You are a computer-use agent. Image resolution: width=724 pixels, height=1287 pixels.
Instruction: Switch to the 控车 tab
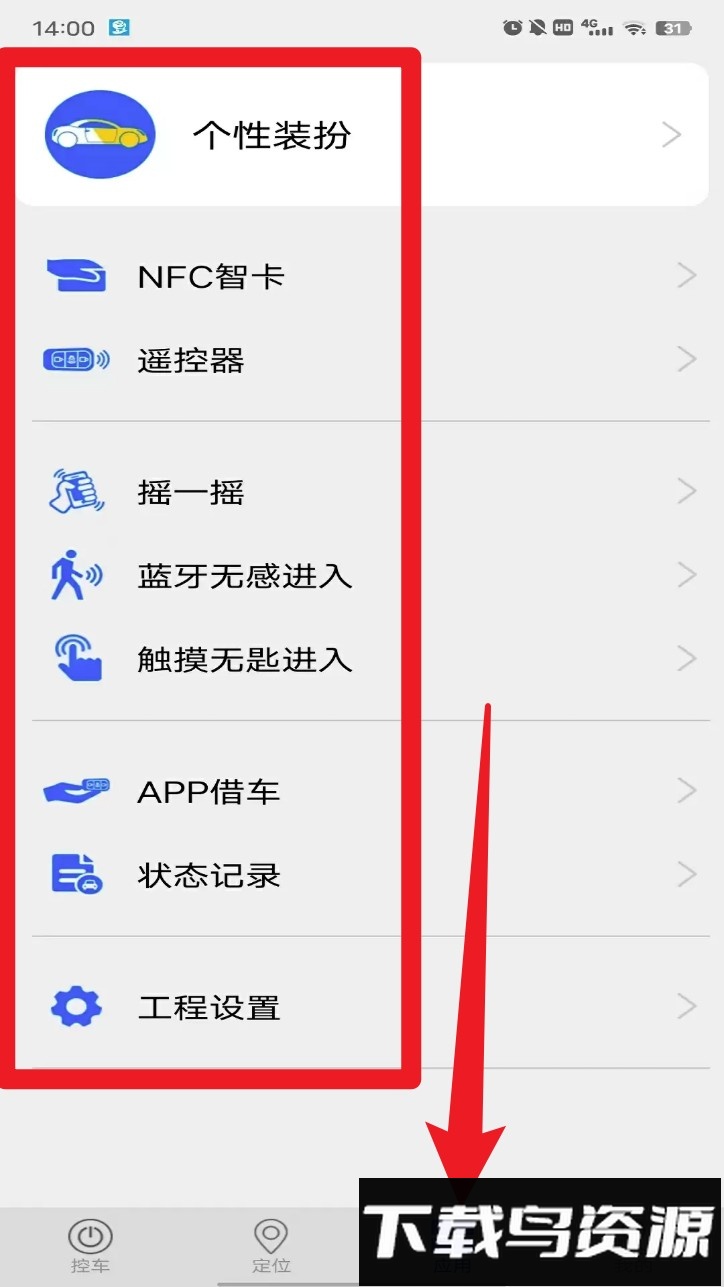90,1238
